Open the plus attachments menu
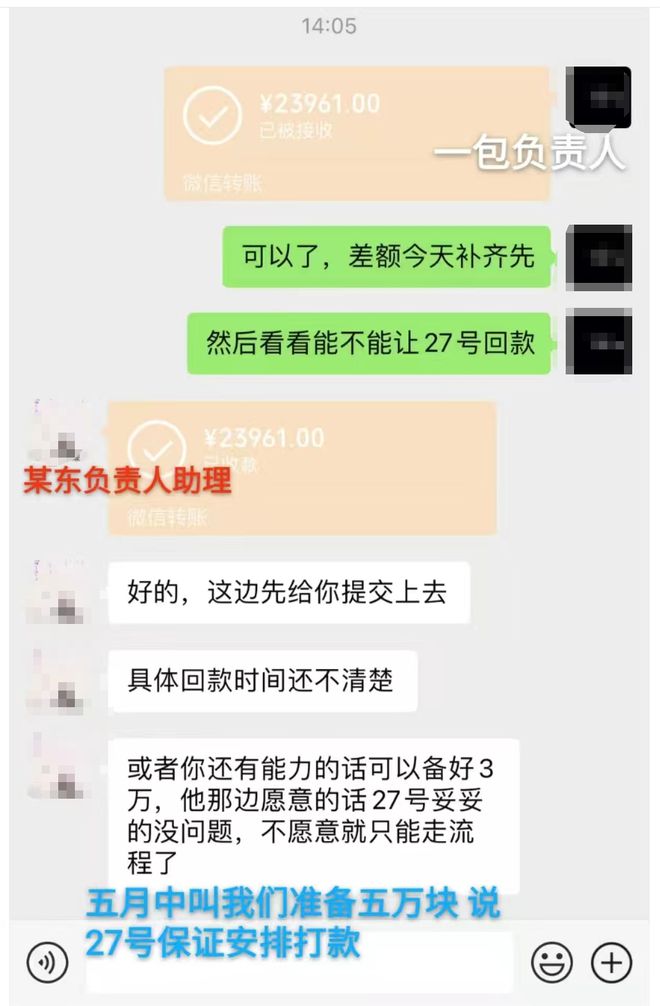660x1006 pixels. pos(612,962)
